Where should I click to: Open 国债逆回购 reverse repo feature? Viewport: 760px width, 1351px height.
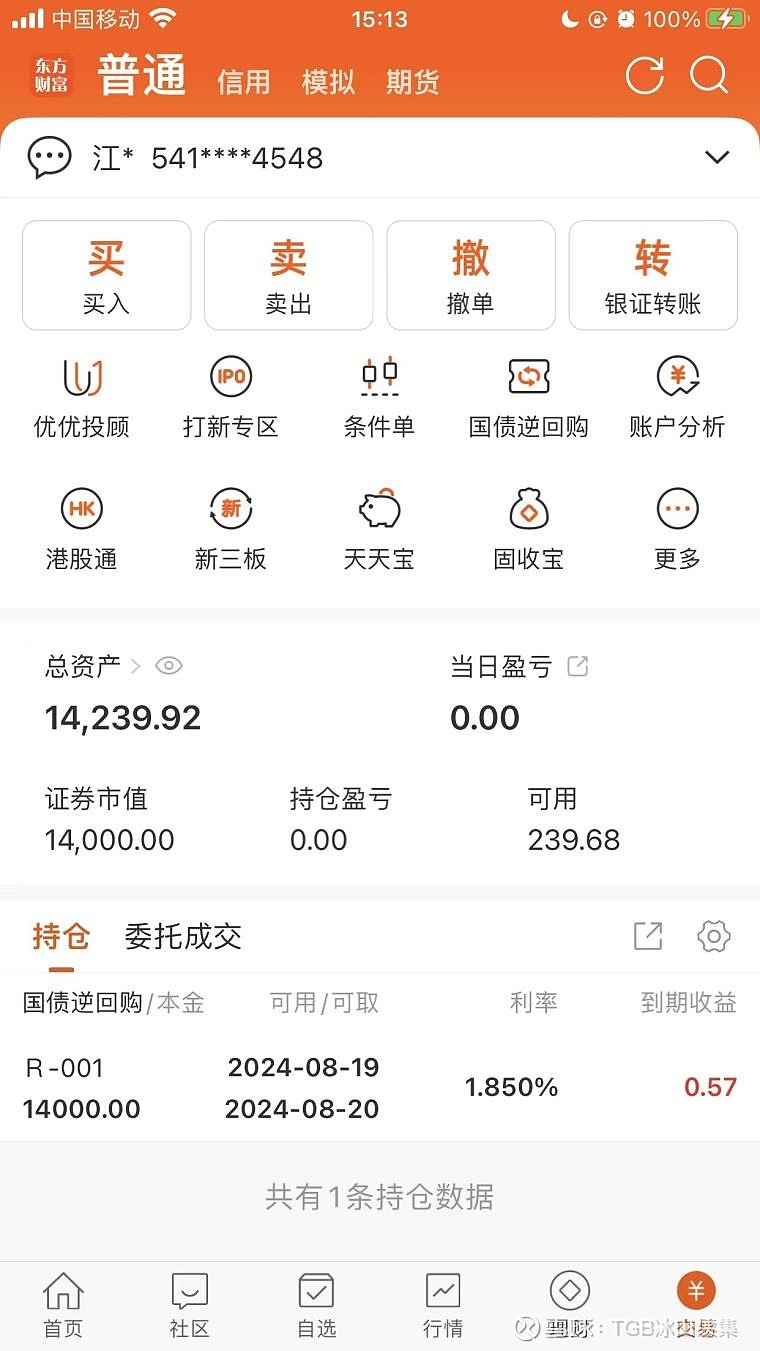click(528, 395)
